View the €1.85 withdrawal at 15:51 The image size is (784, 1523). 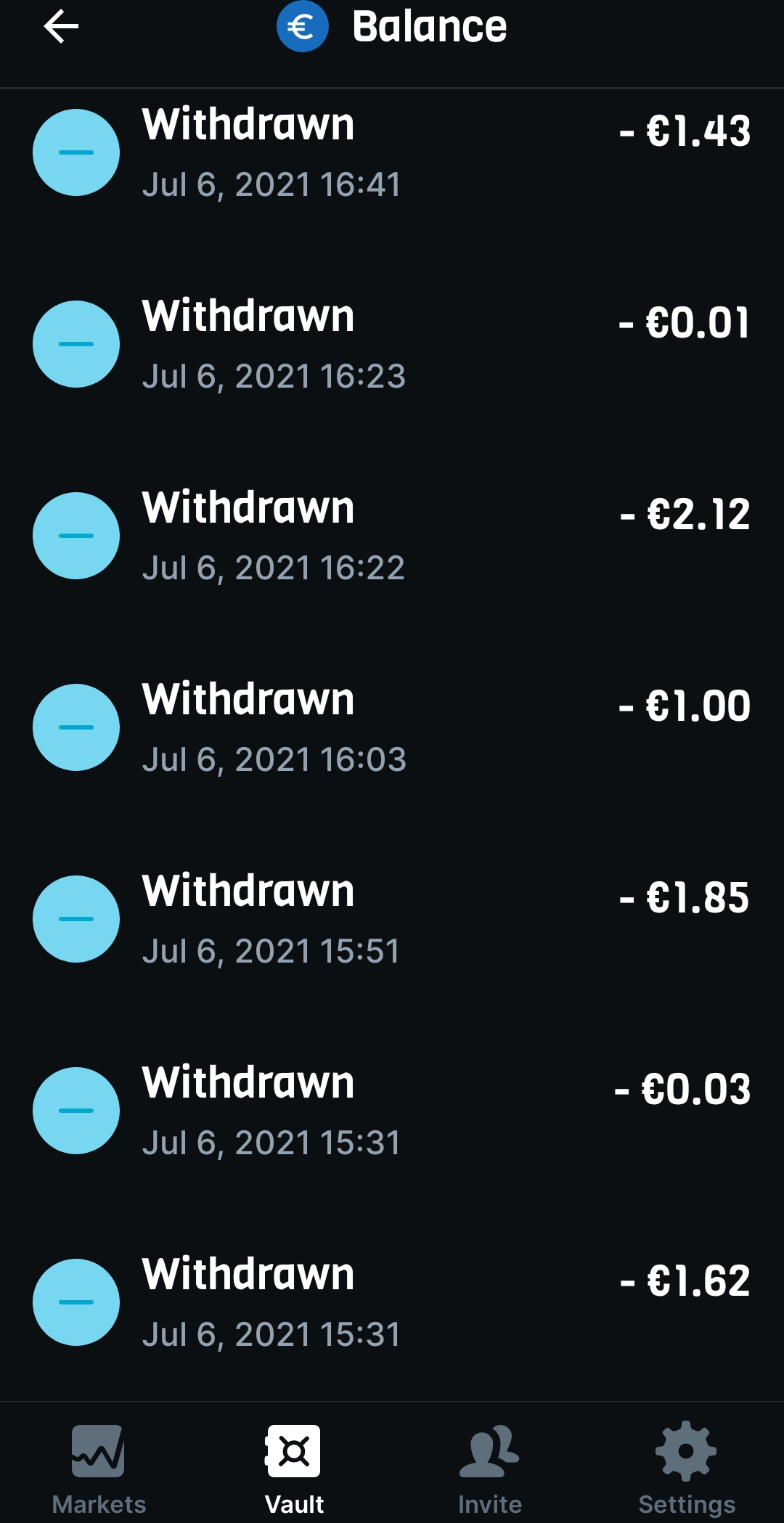point(392,919)
